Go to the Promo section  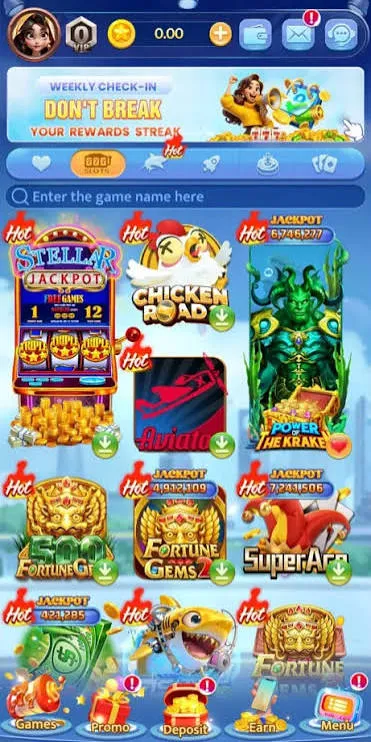(x=110, y=709)
